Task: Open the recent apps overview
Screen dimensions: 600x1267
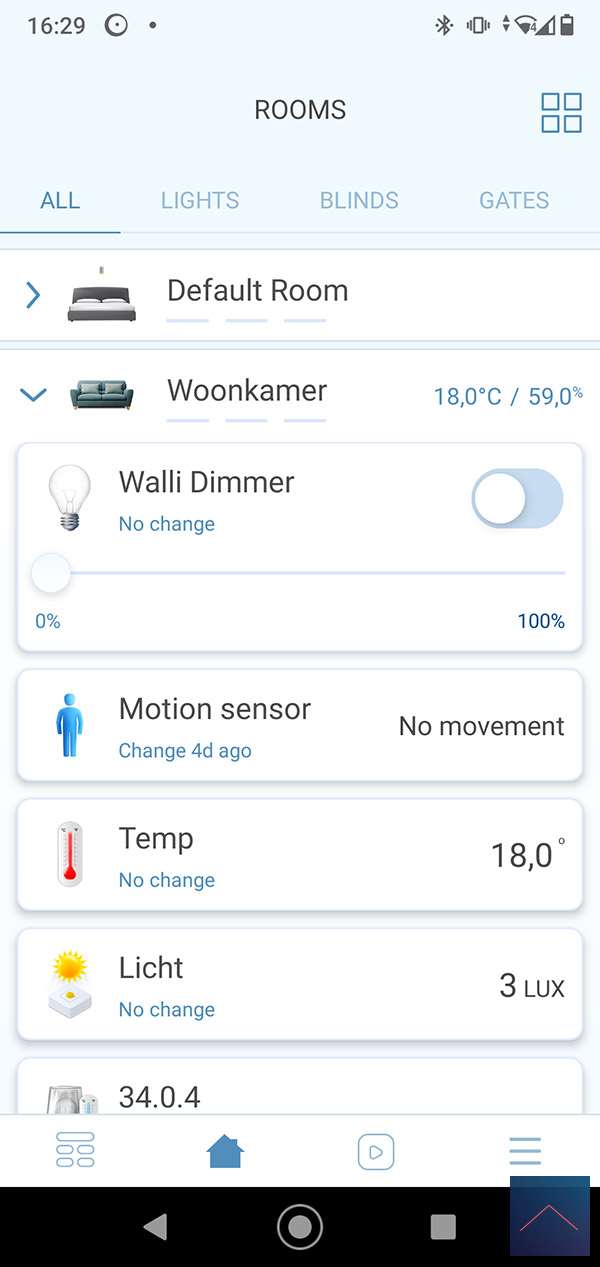Action: point(443,1227)
